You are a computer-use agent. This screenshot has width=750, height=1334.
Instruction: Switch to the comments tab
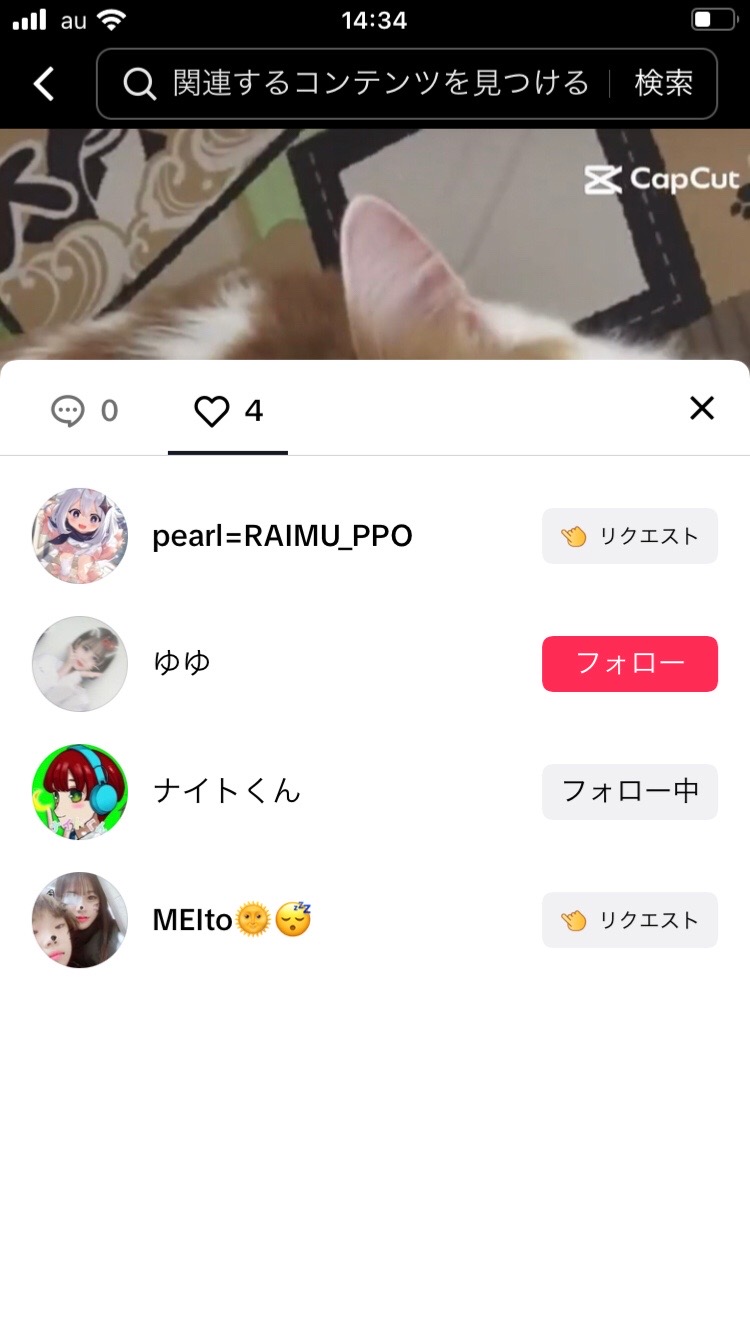(x=85, y=411)
